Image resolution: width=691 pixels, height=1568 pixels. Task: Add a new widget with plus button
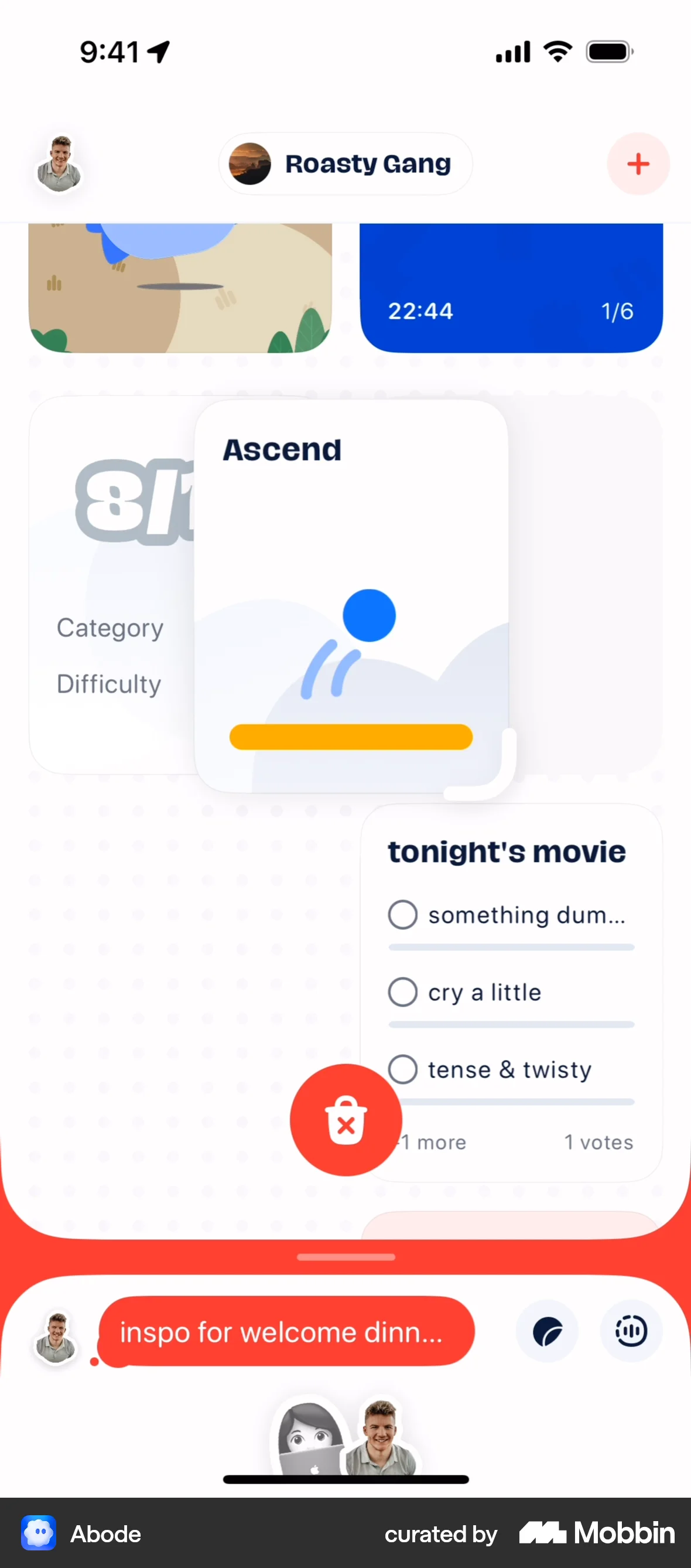pyautogui.click(x=638, y=164)
